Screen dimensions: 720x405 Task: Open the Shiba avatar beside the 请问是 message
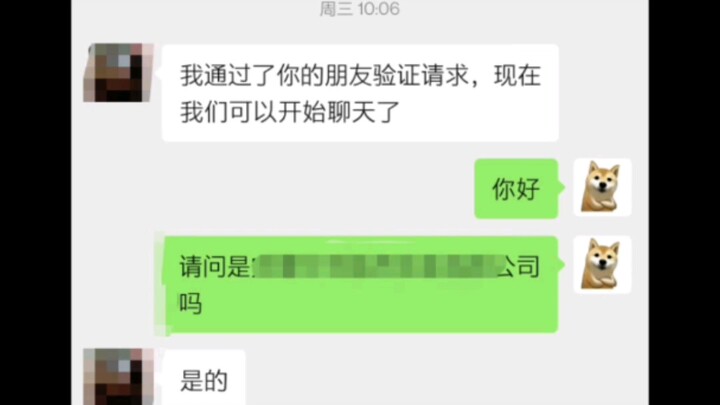click(602, 264)
